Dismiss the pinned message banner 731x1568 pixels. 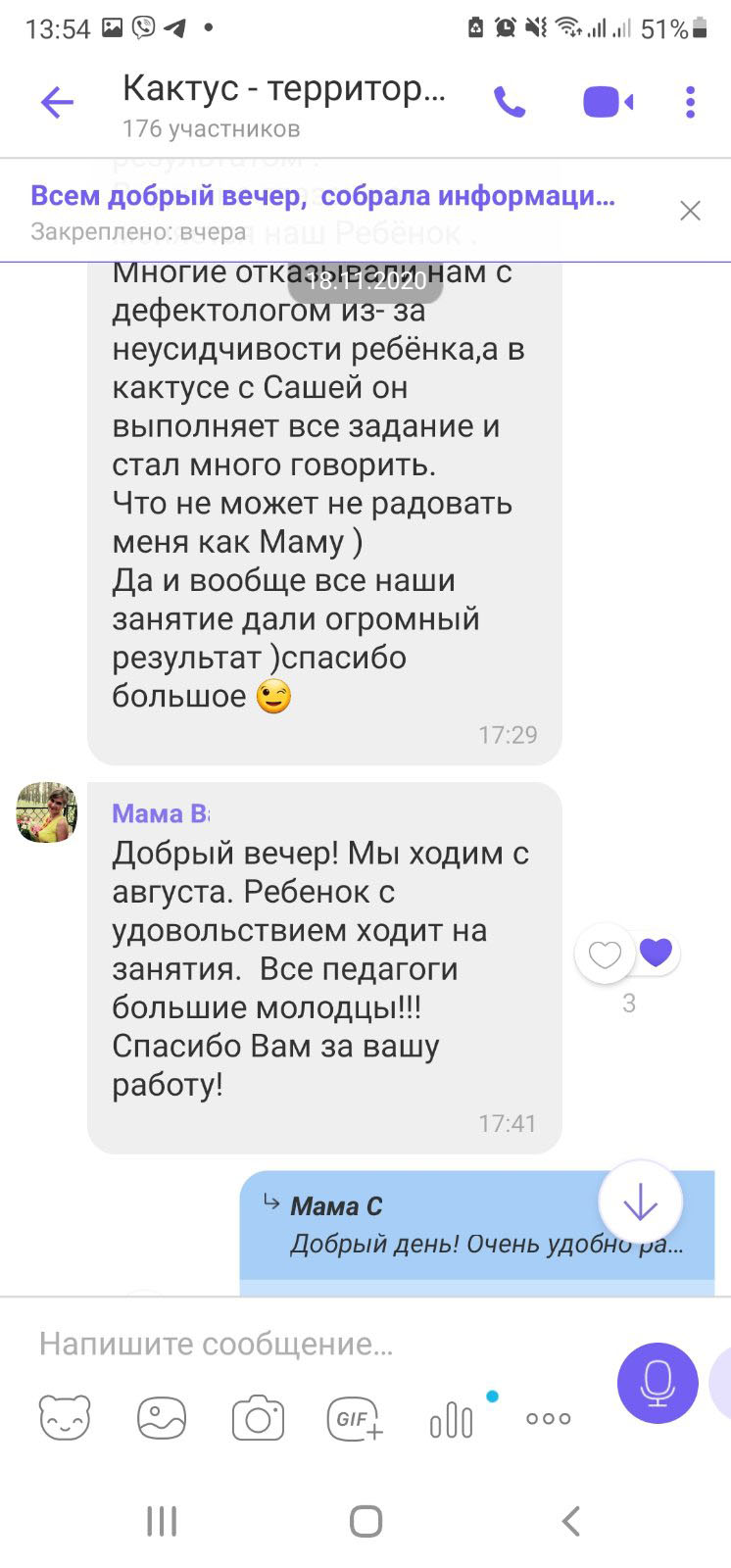coord(690,211)
